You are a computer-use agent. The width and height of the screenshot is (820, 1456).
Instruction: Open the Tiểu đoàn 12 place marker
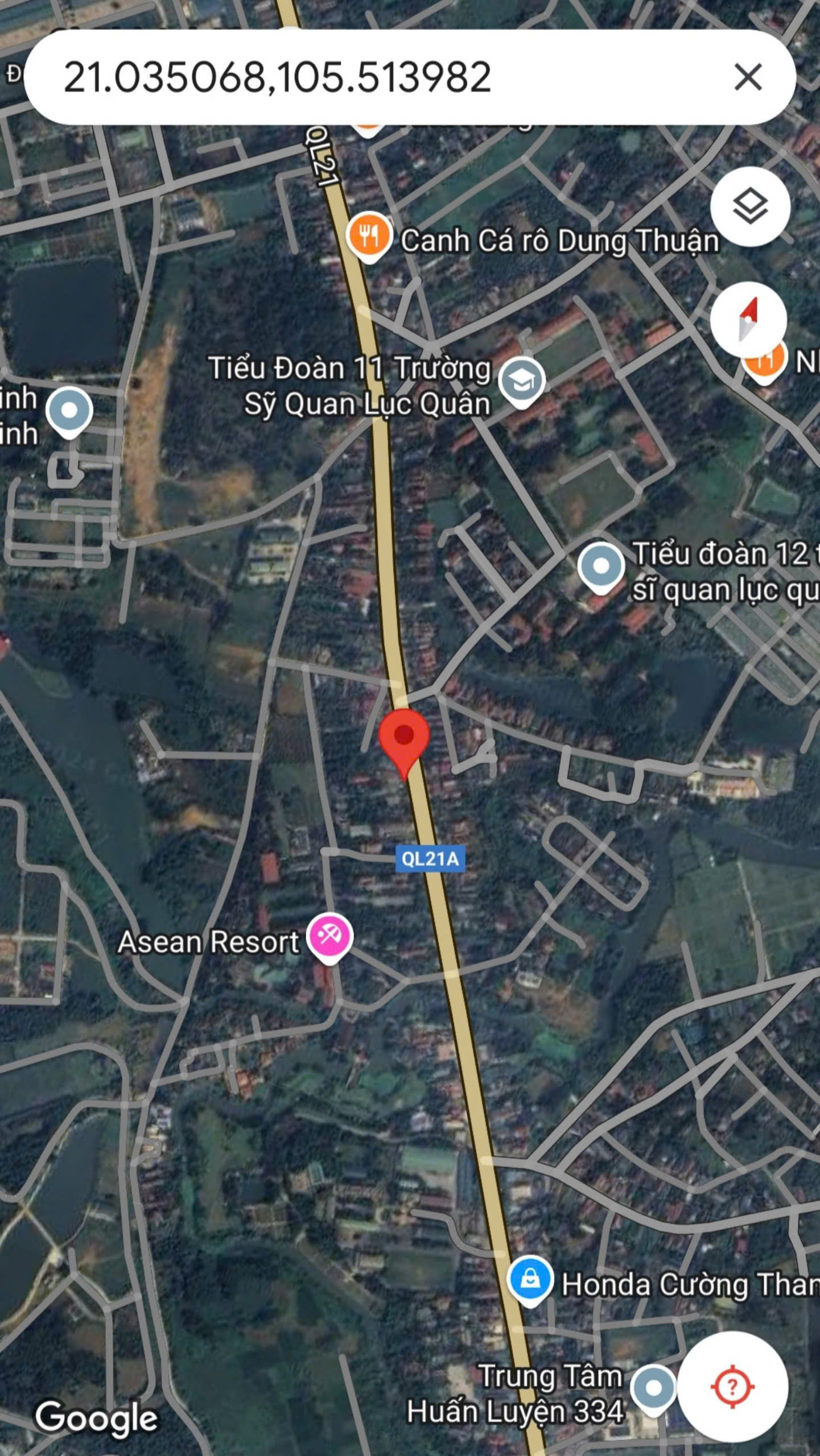pyautogui.click(x=601, y=566)
